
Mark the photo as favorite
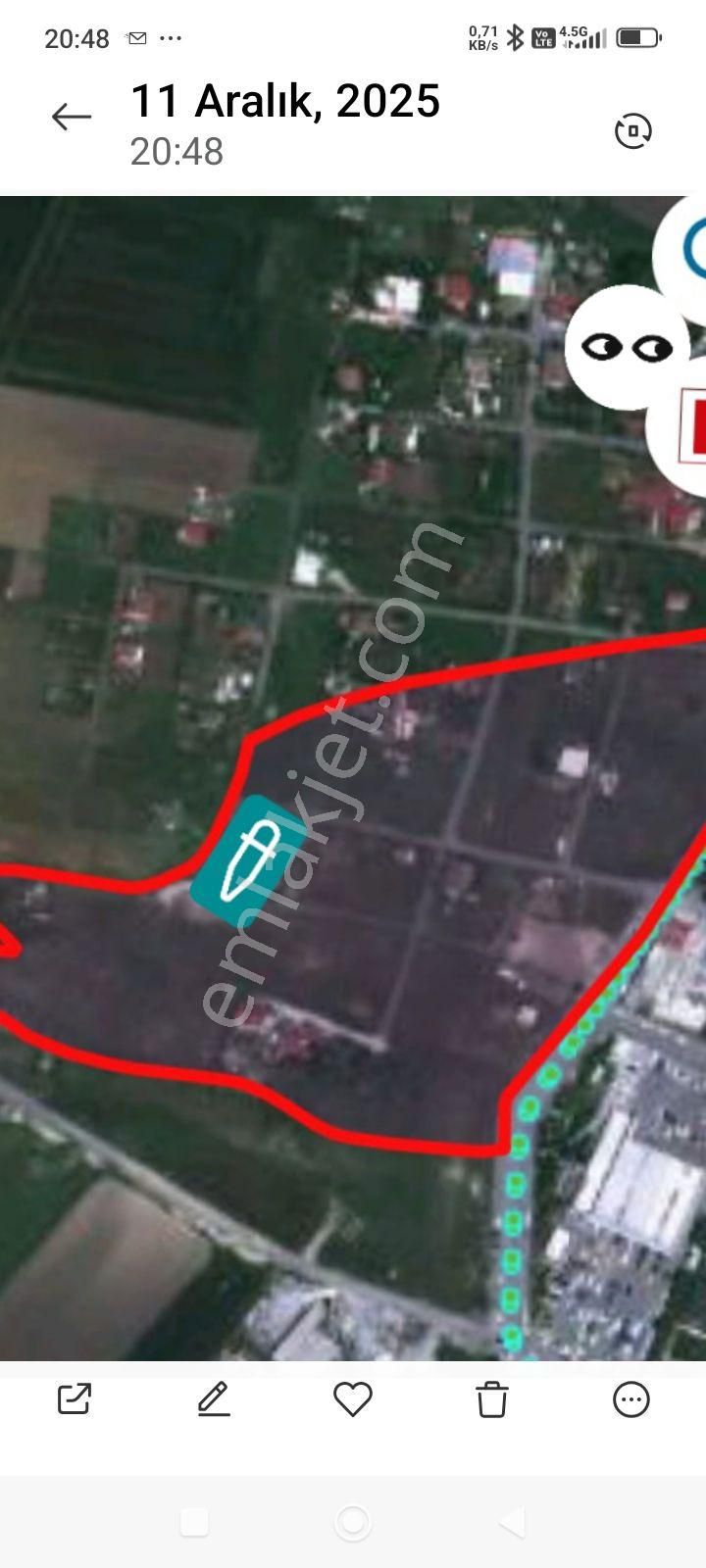pos(353,1398)
